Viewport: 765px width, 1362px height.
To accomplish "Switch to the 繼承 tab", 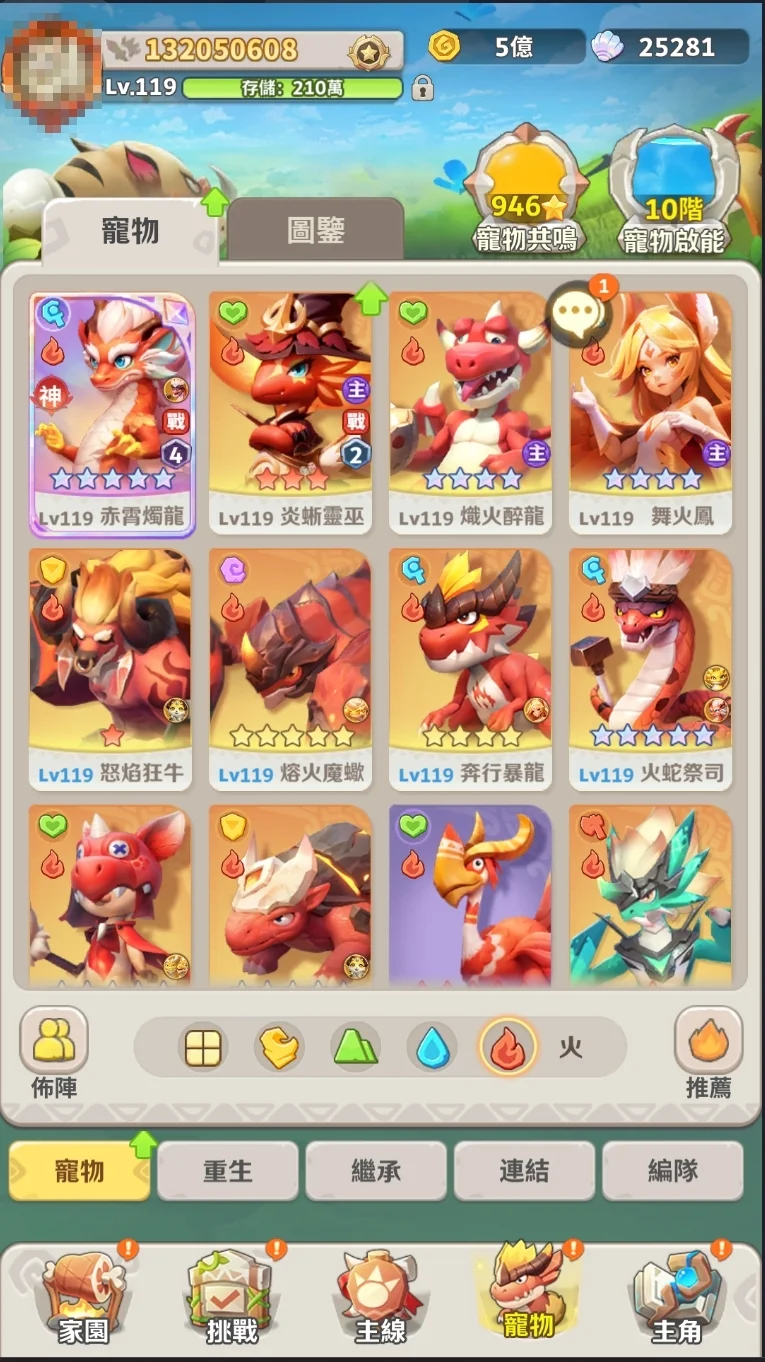I will click(x=376, y=1171).
